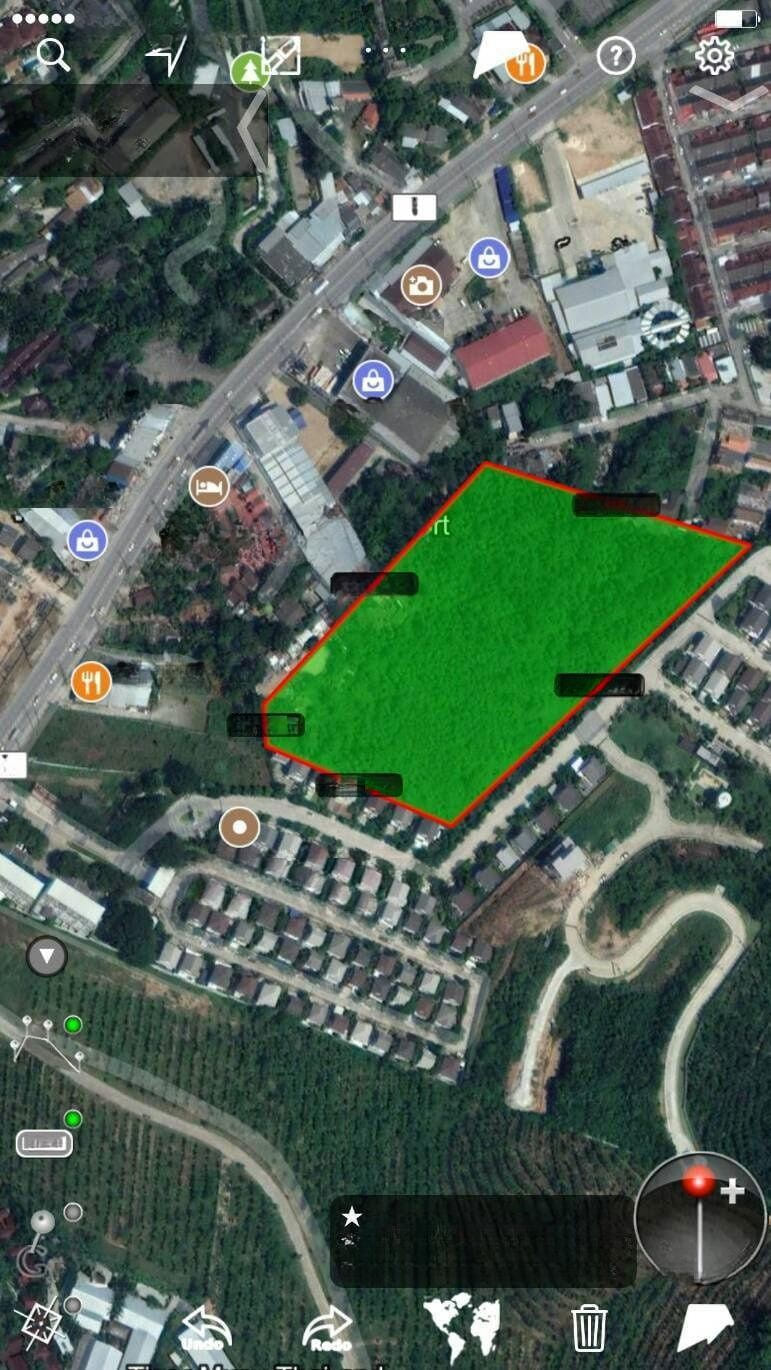771x1370 pixels.
Task: Open the help question mark
Action: click(x=616, y=56)
